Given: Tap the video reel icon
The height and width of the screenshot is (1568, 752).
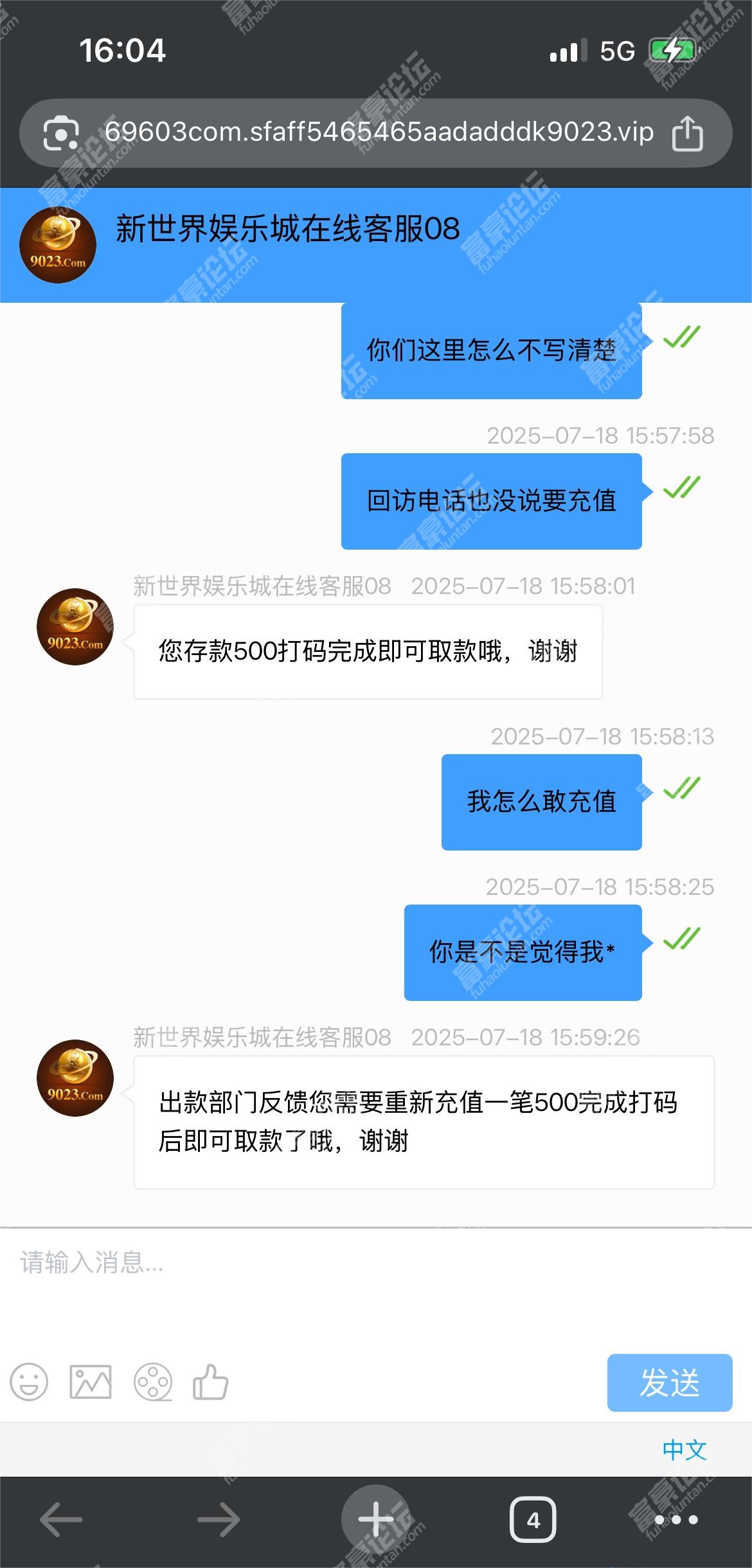Looking at the screenshot, I should (x=152, y=1382).
